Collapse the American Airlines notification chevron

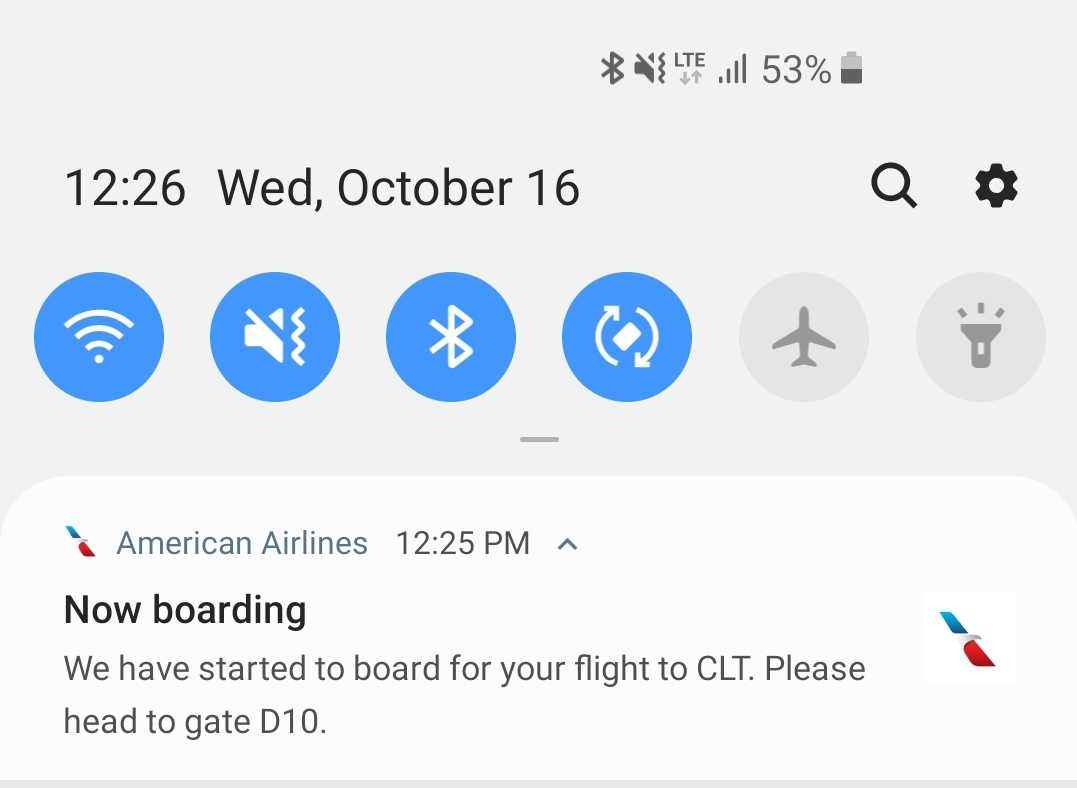567,544
